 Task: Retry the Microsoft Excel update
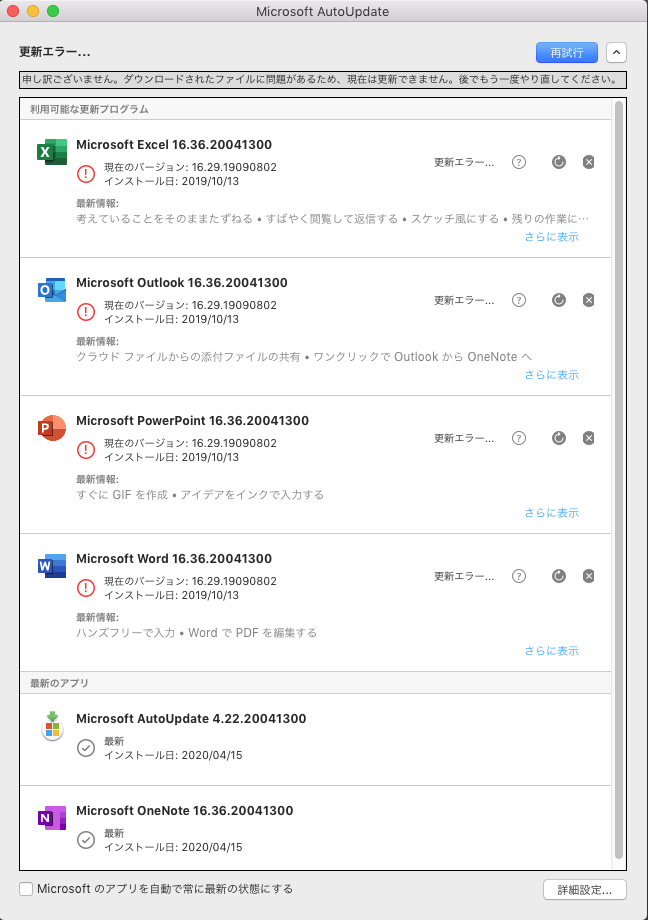pyautogui.click(x=559, y=162)
